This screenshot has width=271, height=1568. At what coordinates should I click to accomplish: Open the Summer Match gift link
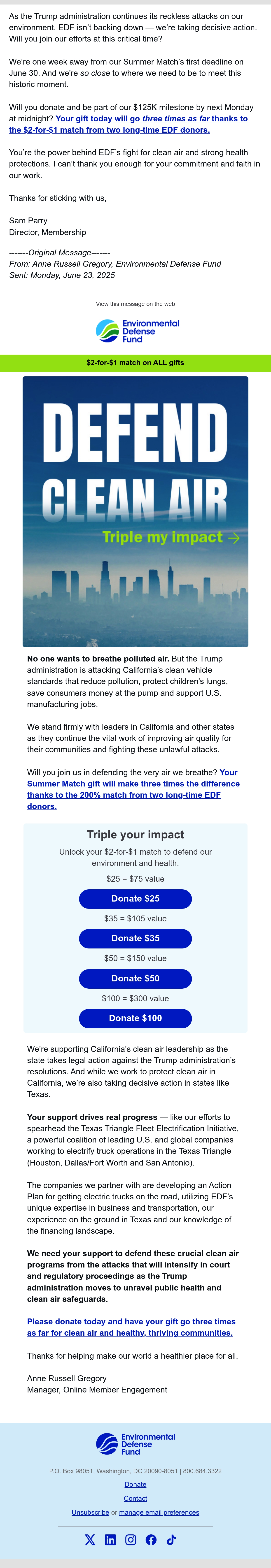pos(133,789)
